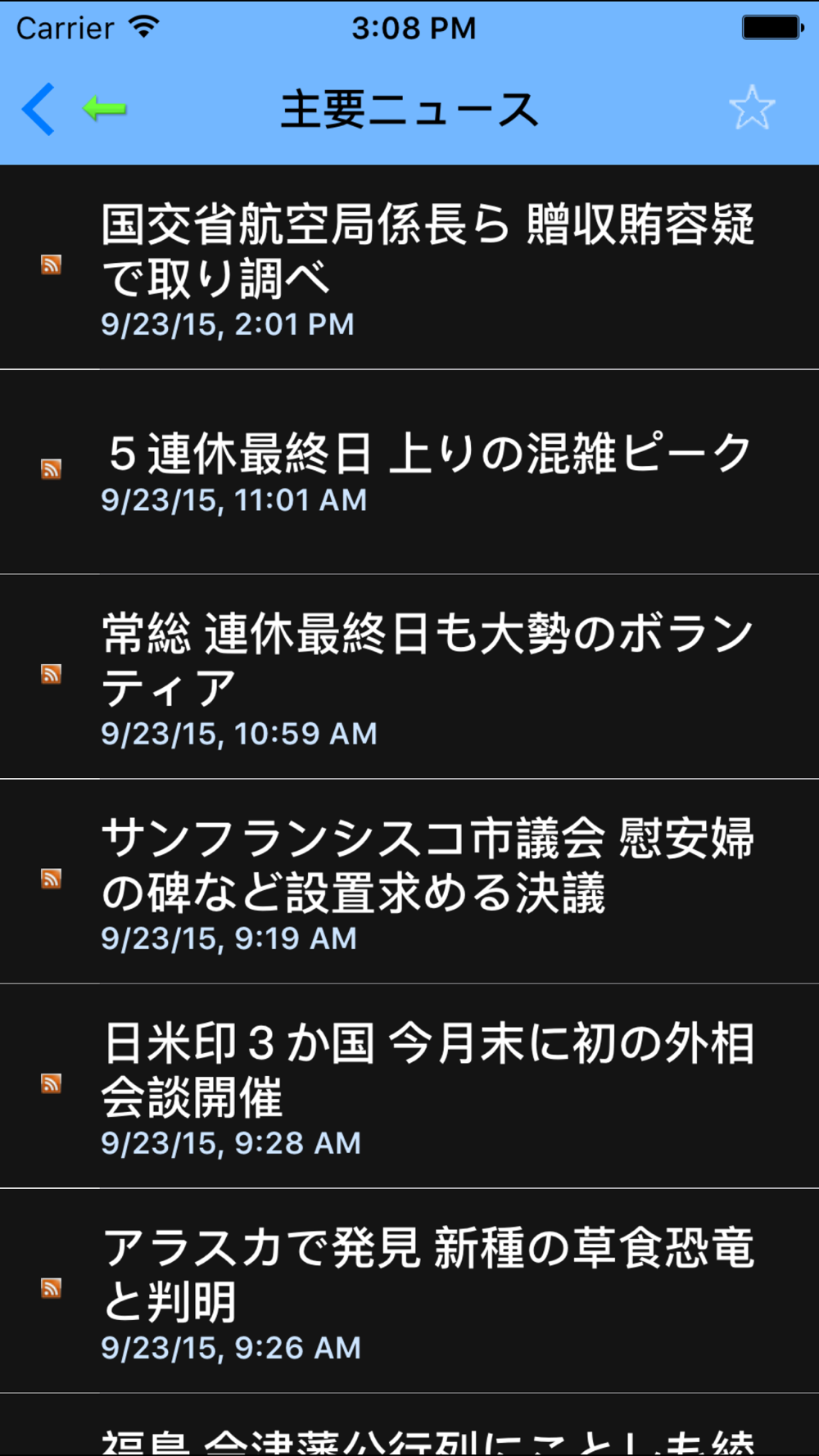Image resolution: width=819 pixels, height=1456 pixels.
Task: Tap the green left arrow icon
Action: coord(105,108)
